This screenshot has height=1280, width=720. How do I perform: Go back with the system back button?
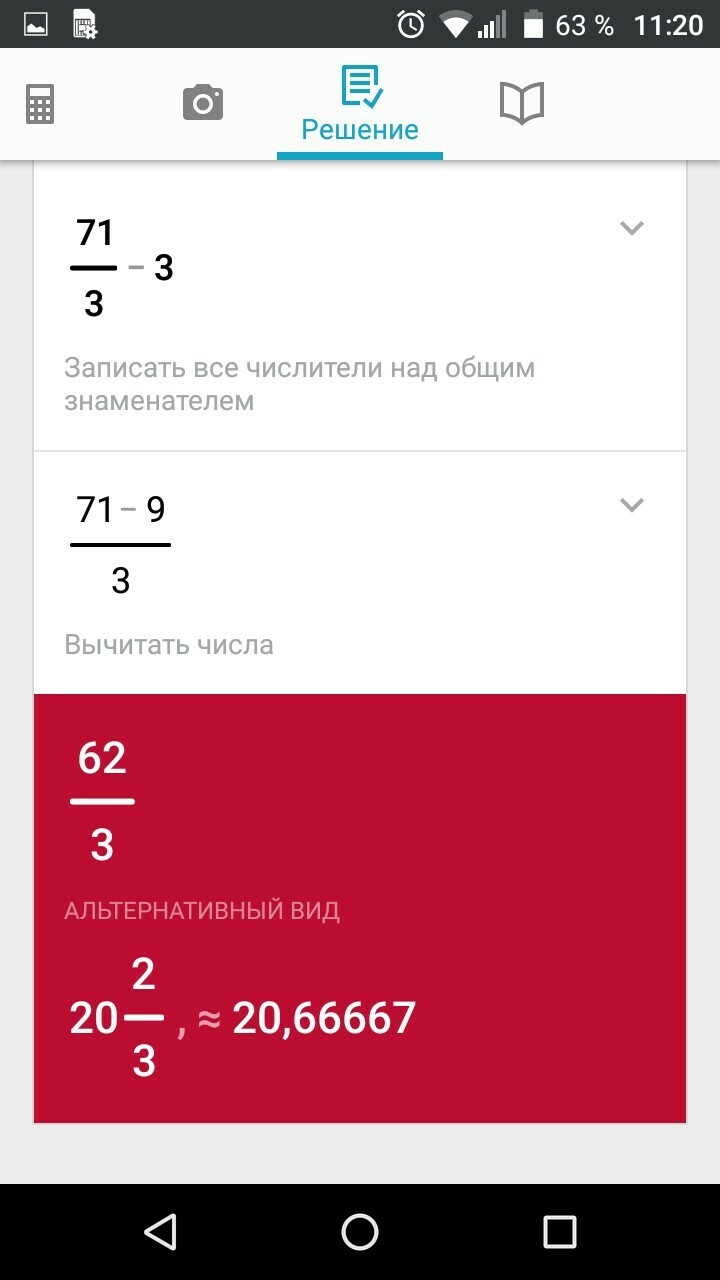[160, 1231]
